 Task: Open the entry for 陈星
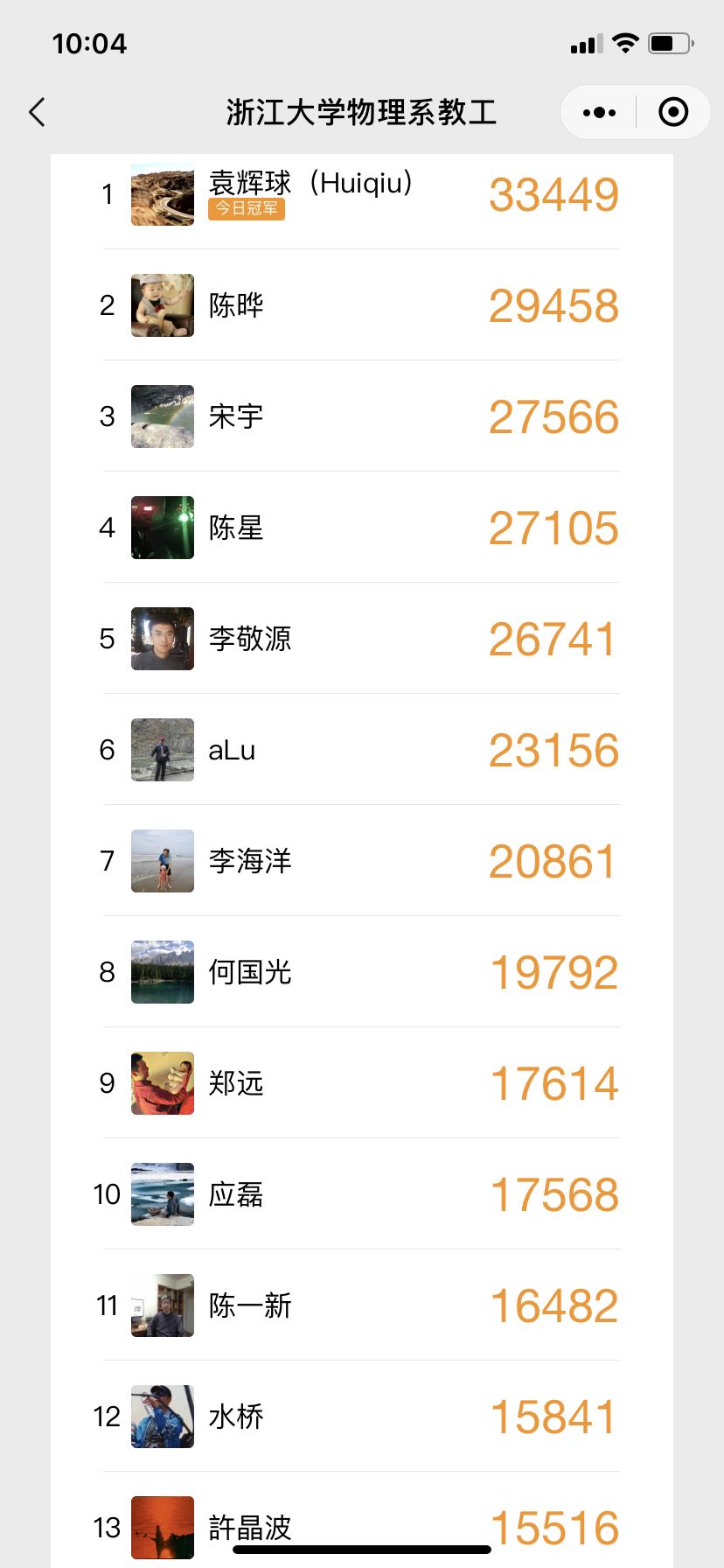pos(361,528)
